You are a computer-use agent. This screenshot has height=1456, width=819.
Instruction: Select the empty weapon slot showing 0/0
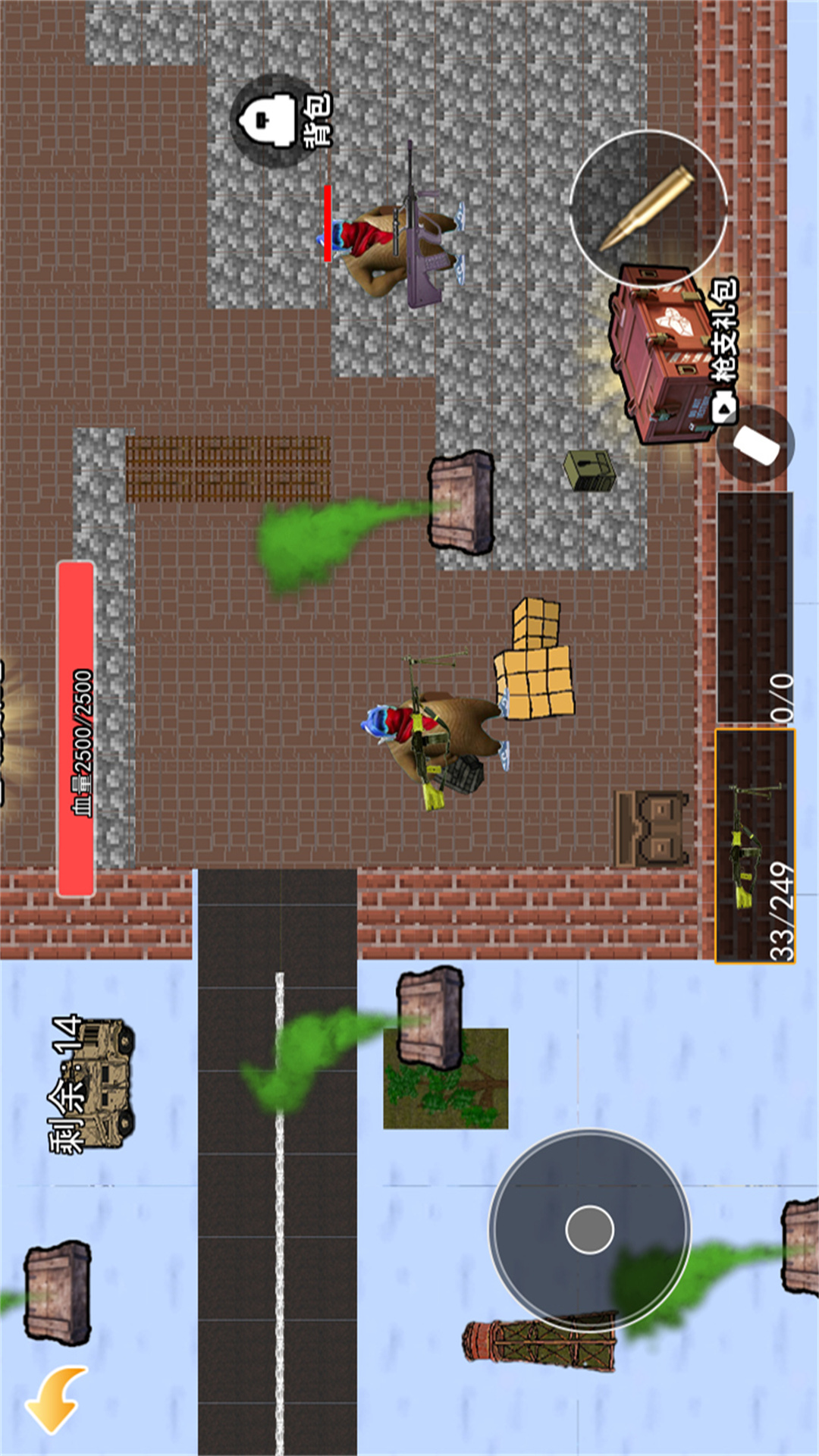click(755, 608)
